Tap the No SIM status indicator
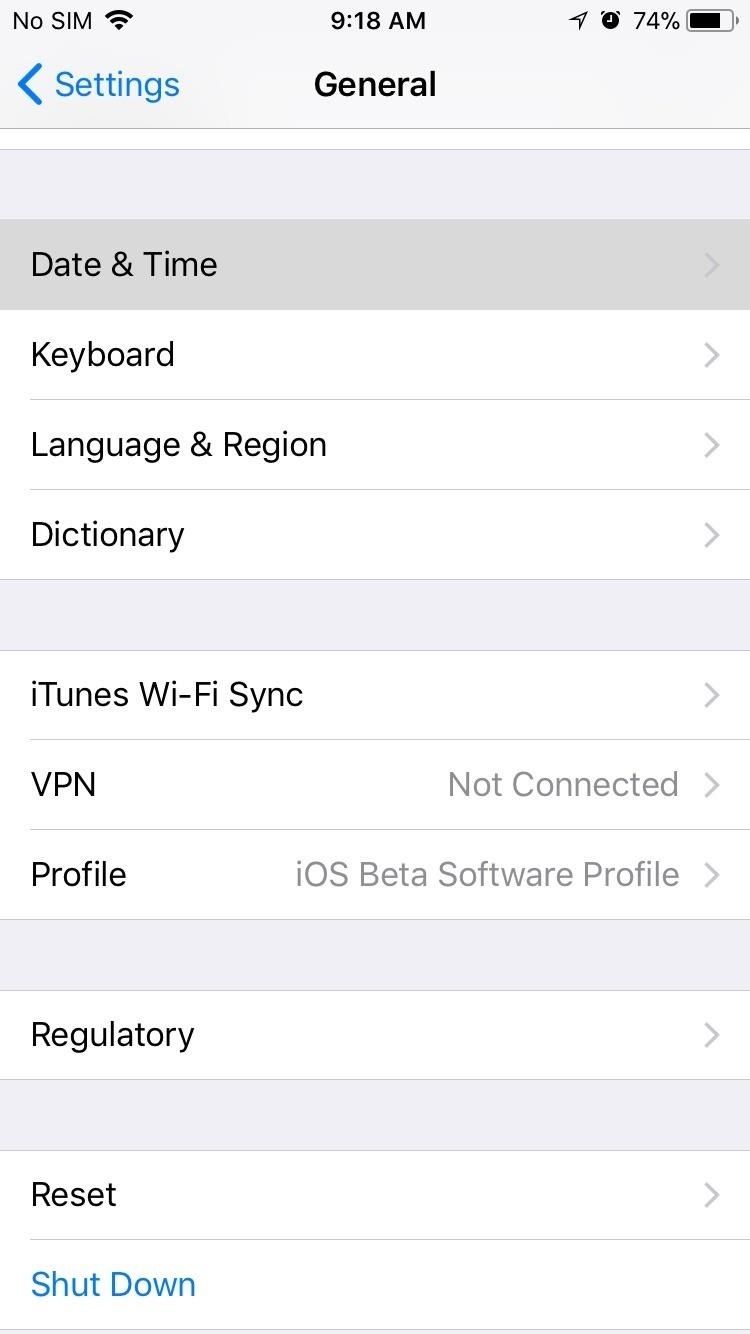This screenshot has height=1334, width=750. (x=51, y=19)
